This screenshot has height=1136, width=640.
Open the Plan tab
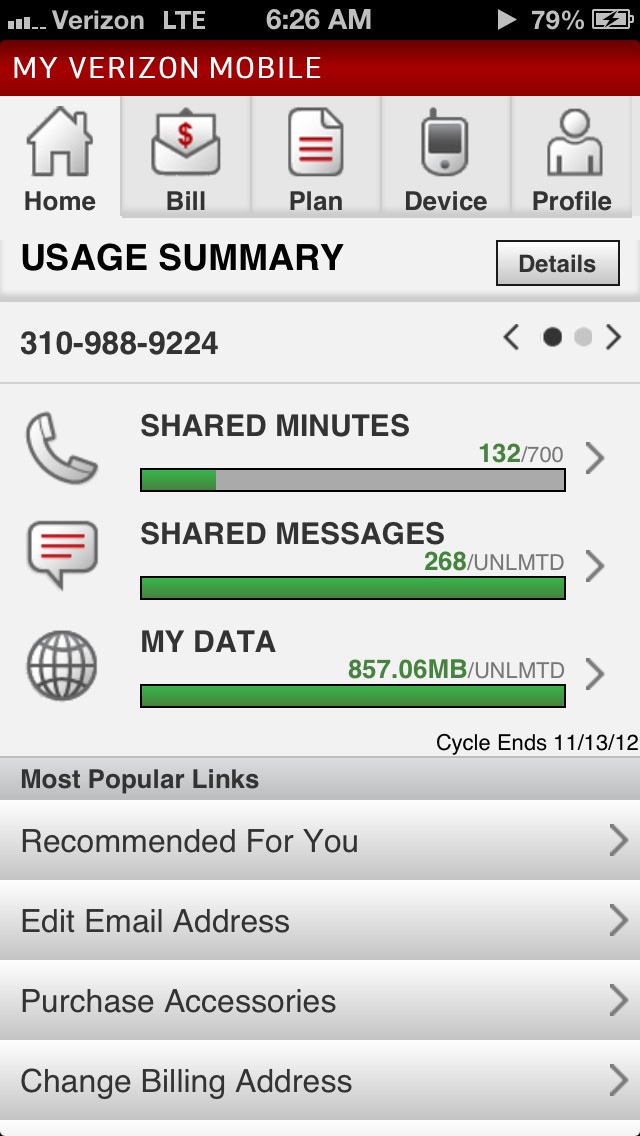coord(315,156)
